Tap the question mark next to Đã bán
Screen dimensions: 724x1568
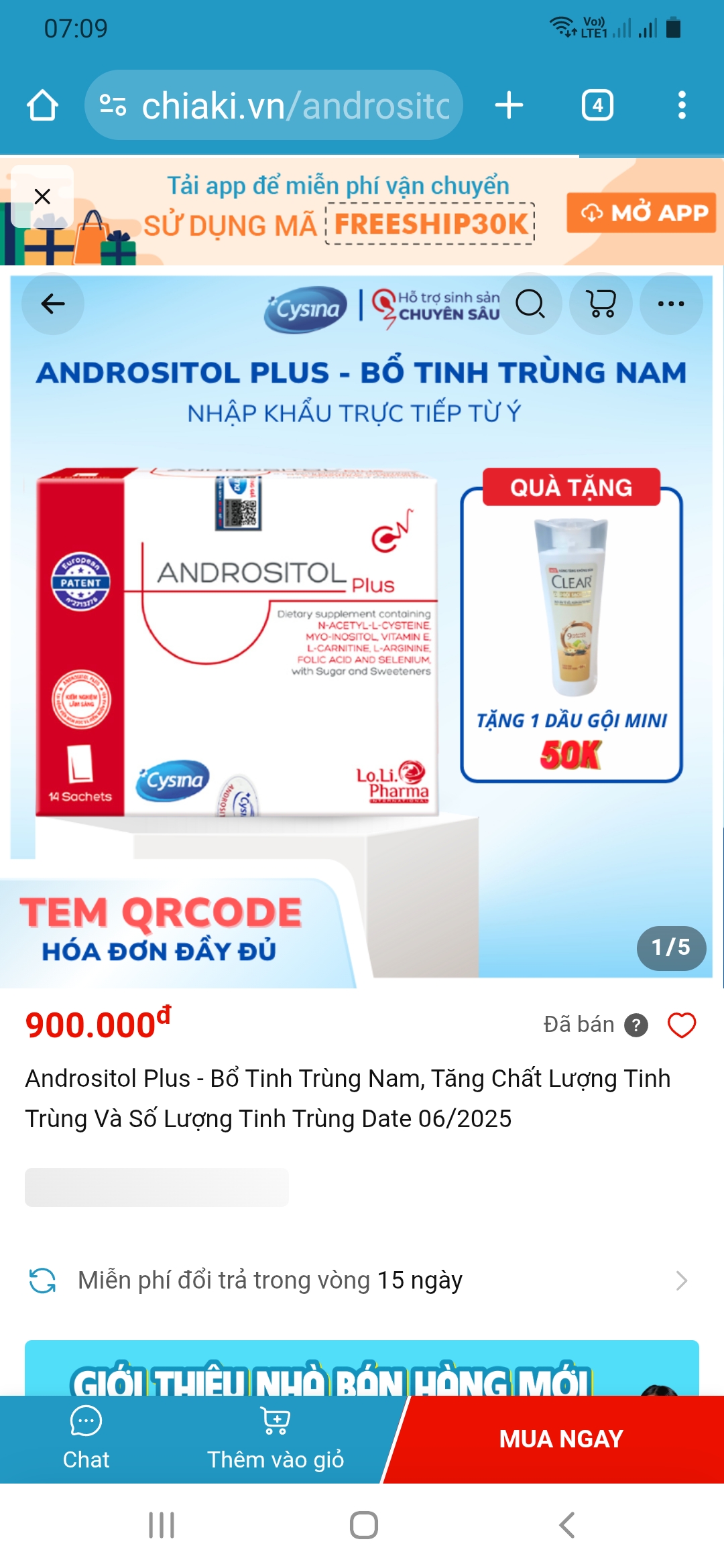click(636, 1025)
